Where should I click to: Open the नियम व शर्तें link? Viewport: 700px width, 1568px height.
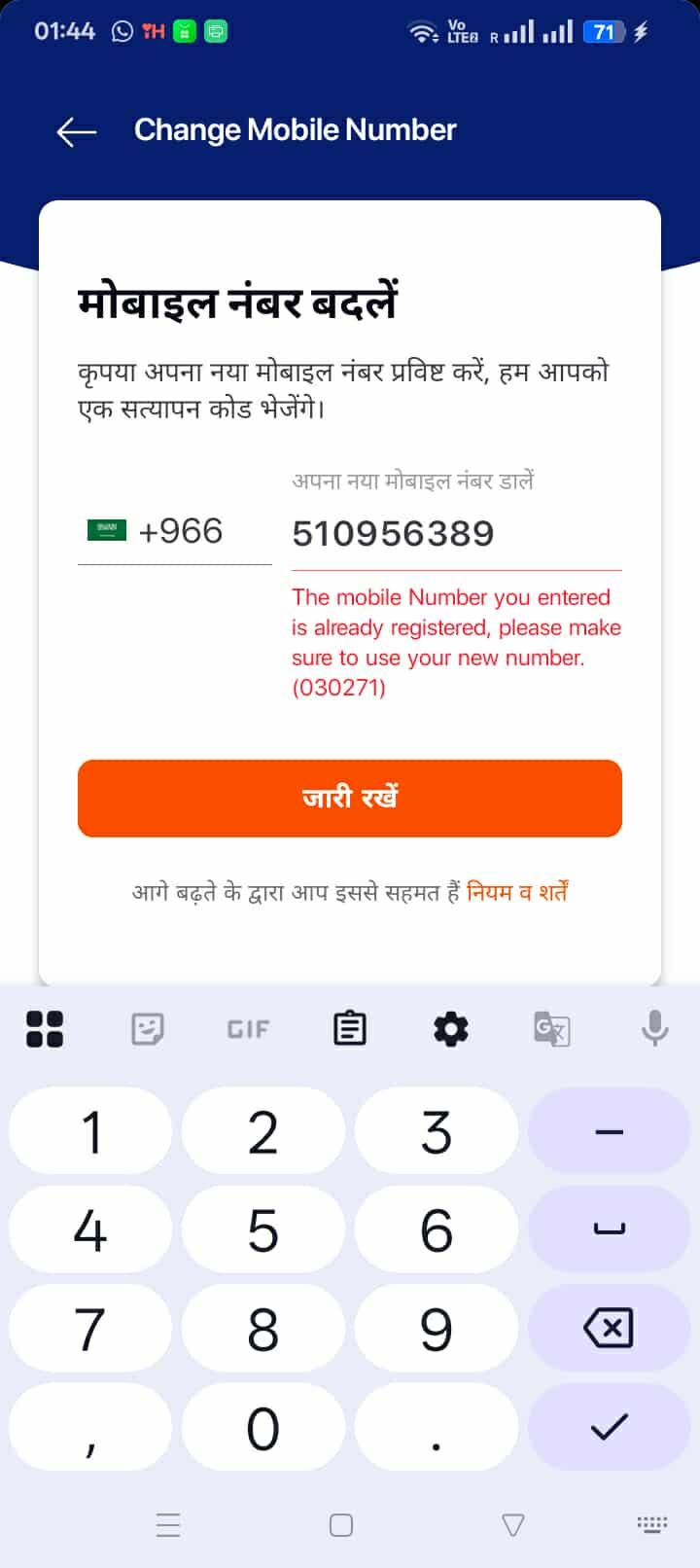[x=517, y=892]
